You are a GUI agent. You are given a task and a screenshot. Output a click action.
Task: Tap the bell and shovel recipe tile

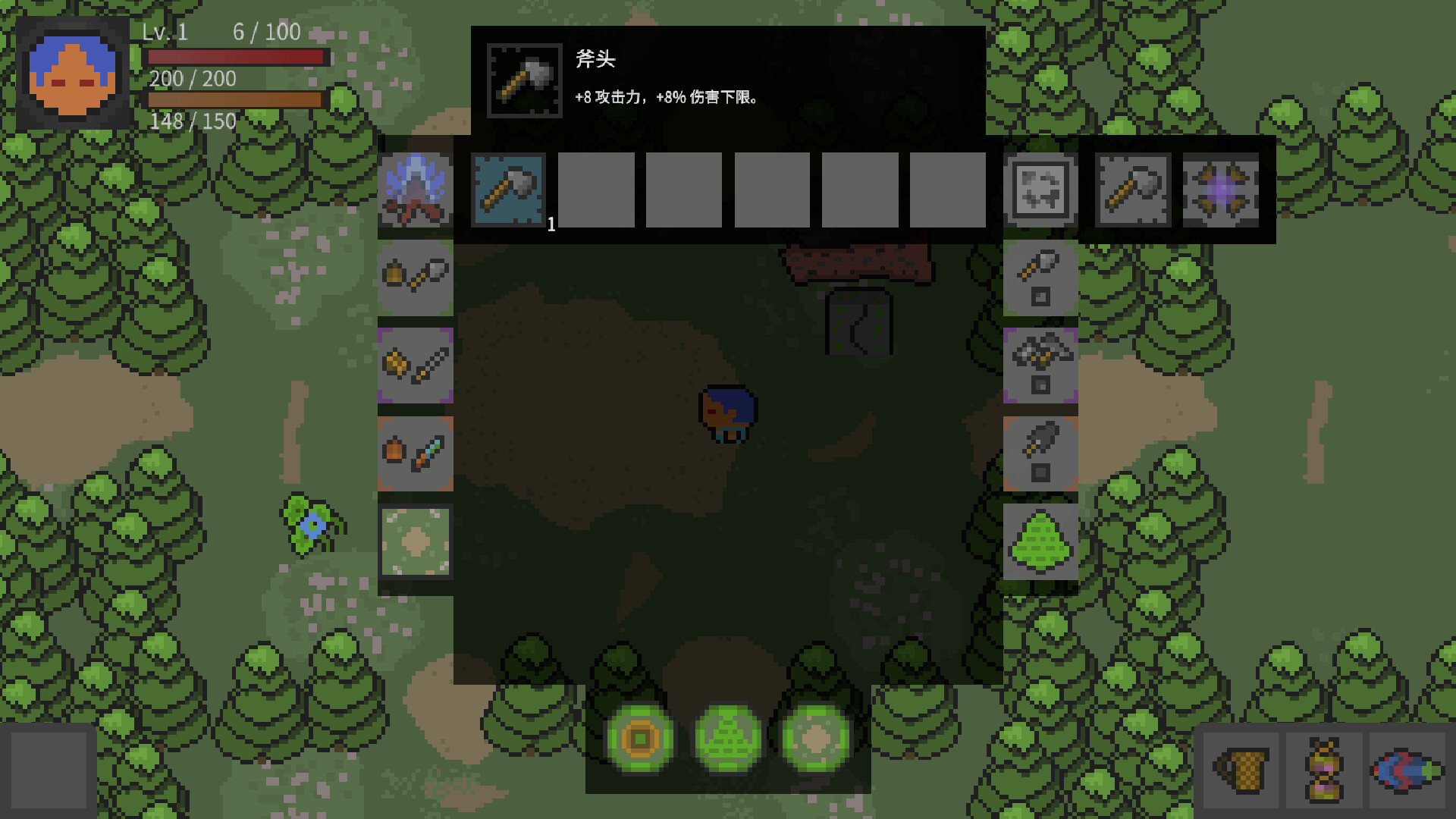pos(416,278)
